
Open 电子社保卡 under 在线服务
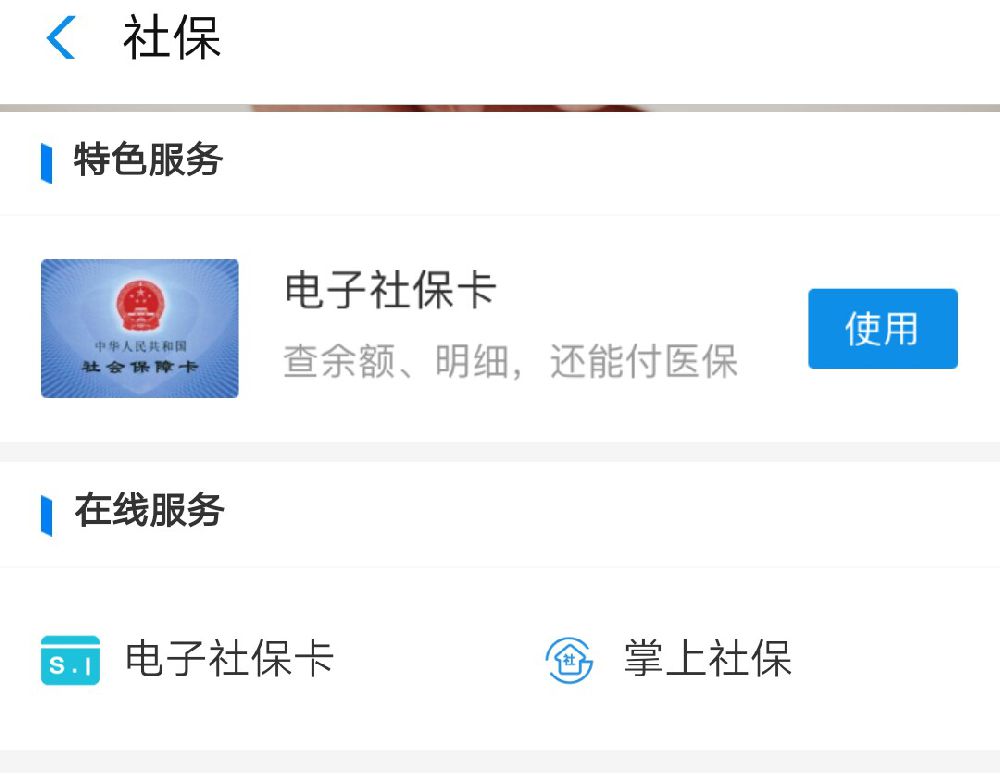(x=188, y=660)
